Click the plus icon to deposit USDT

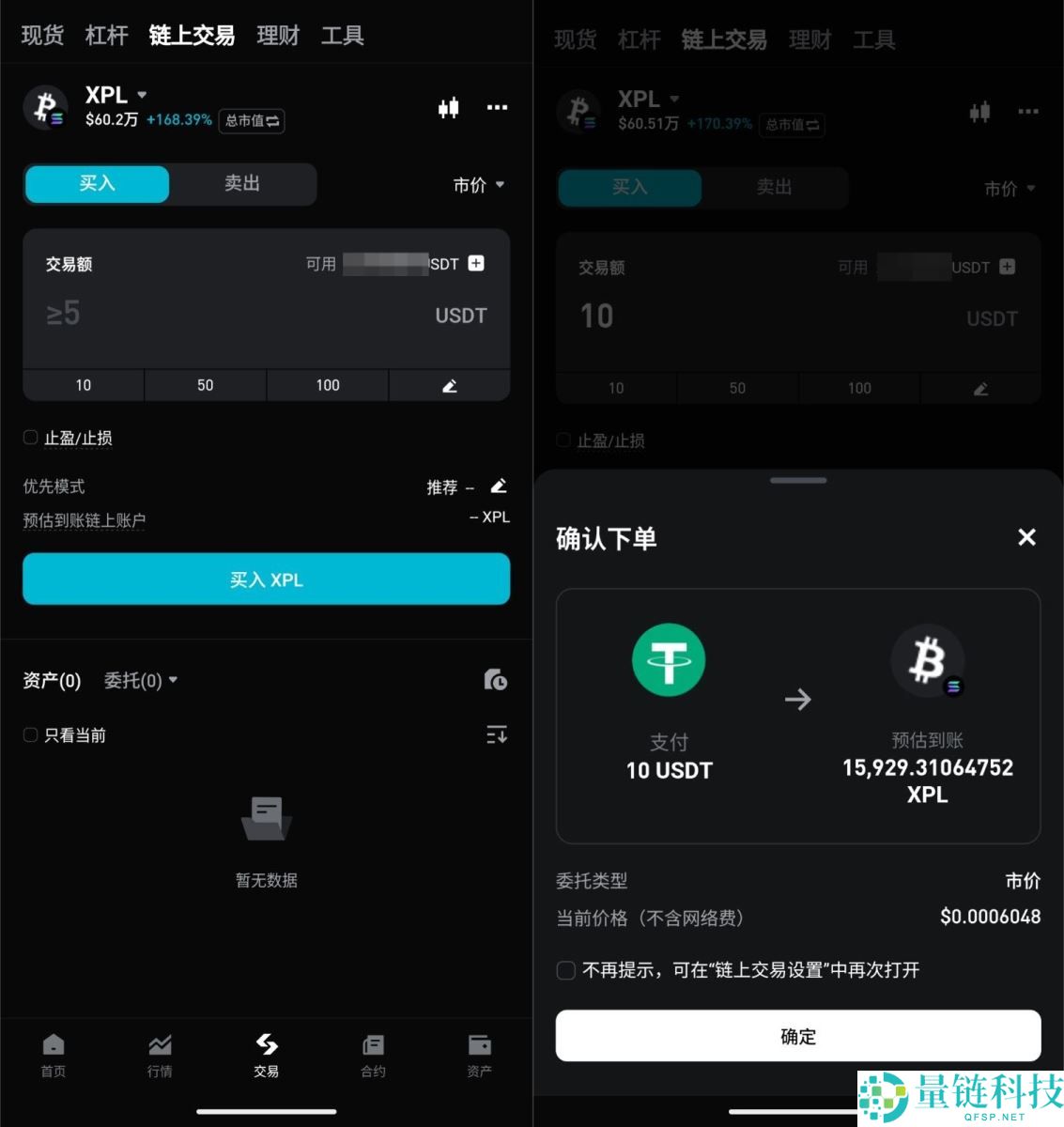click(476, 264)
